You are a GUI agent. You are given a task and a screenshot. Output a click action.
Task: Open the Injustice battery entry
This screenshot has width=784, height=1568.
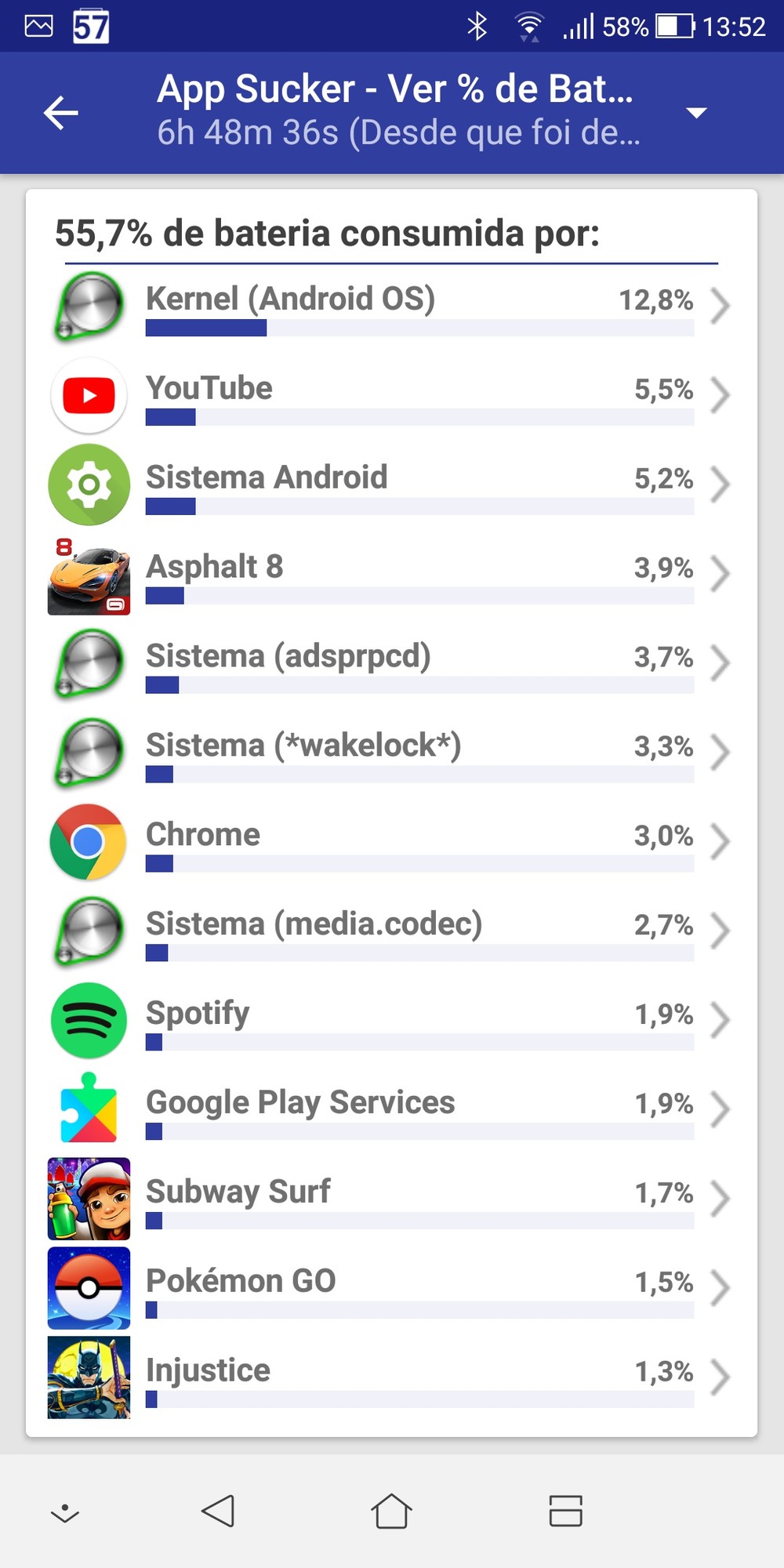(x=392, y=1379)
